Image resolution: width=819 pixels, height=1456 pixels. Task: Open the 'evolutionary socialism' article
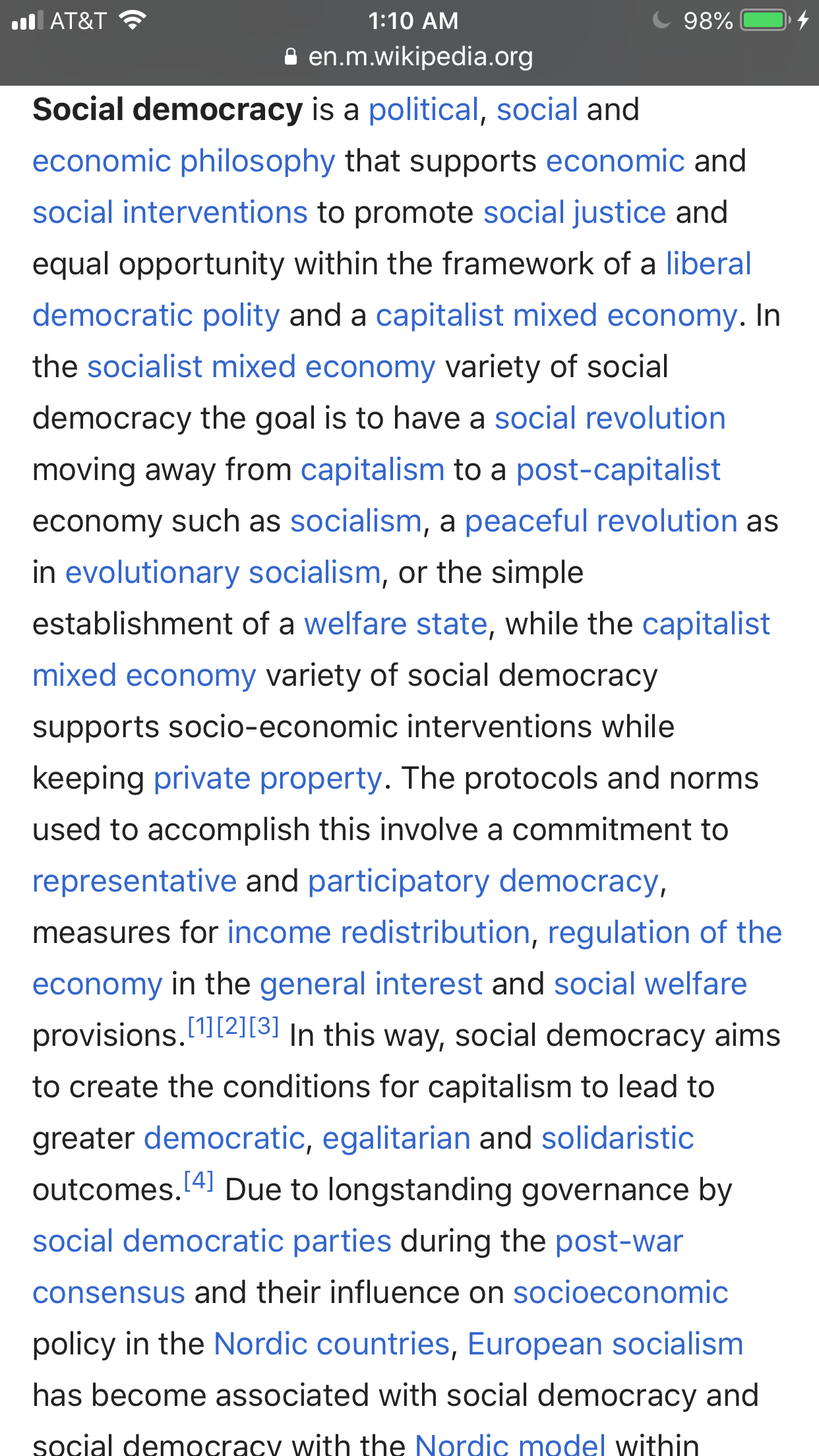[223, 572]
